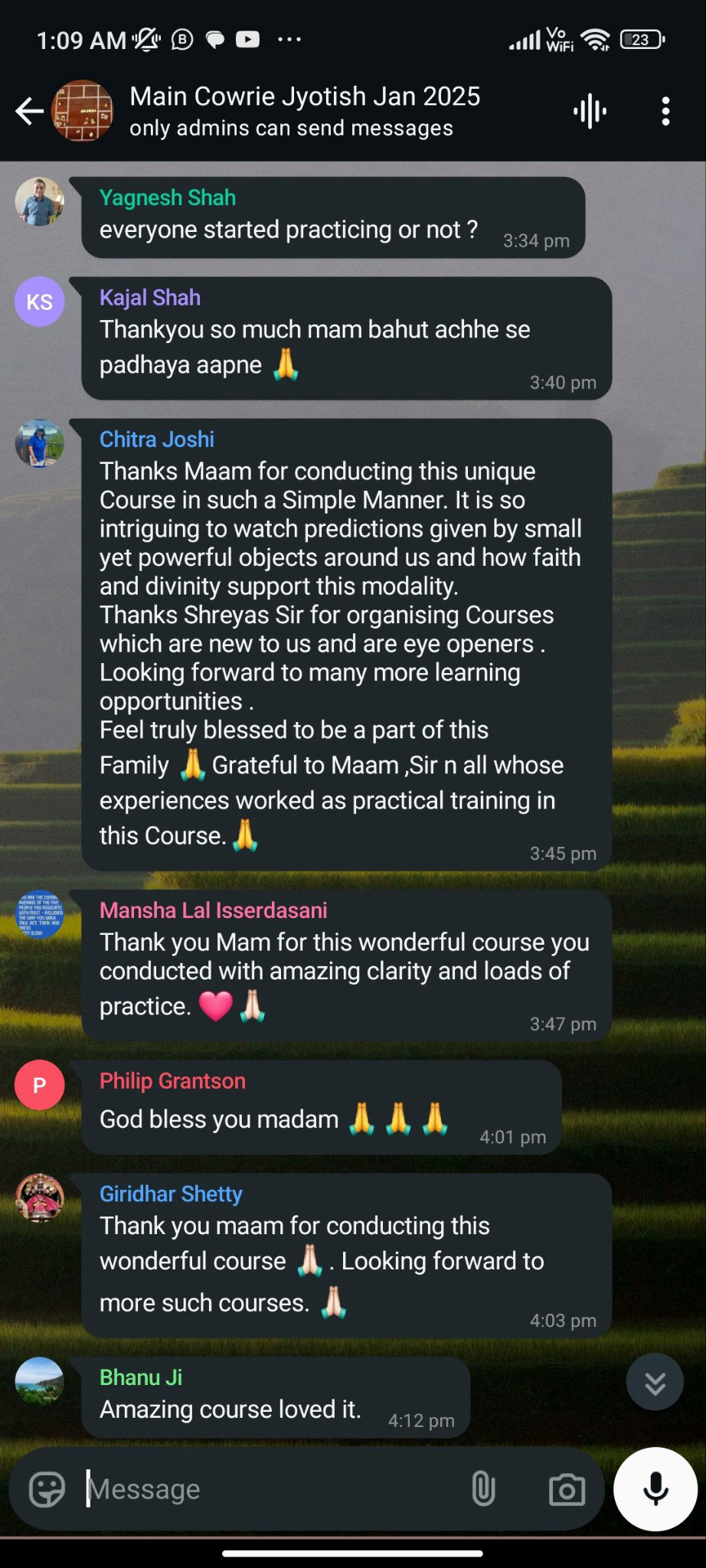View Yagnesh Shah's profile picture
The height and width of the screenshot is (1568, 706).
(x=39, y=202)
